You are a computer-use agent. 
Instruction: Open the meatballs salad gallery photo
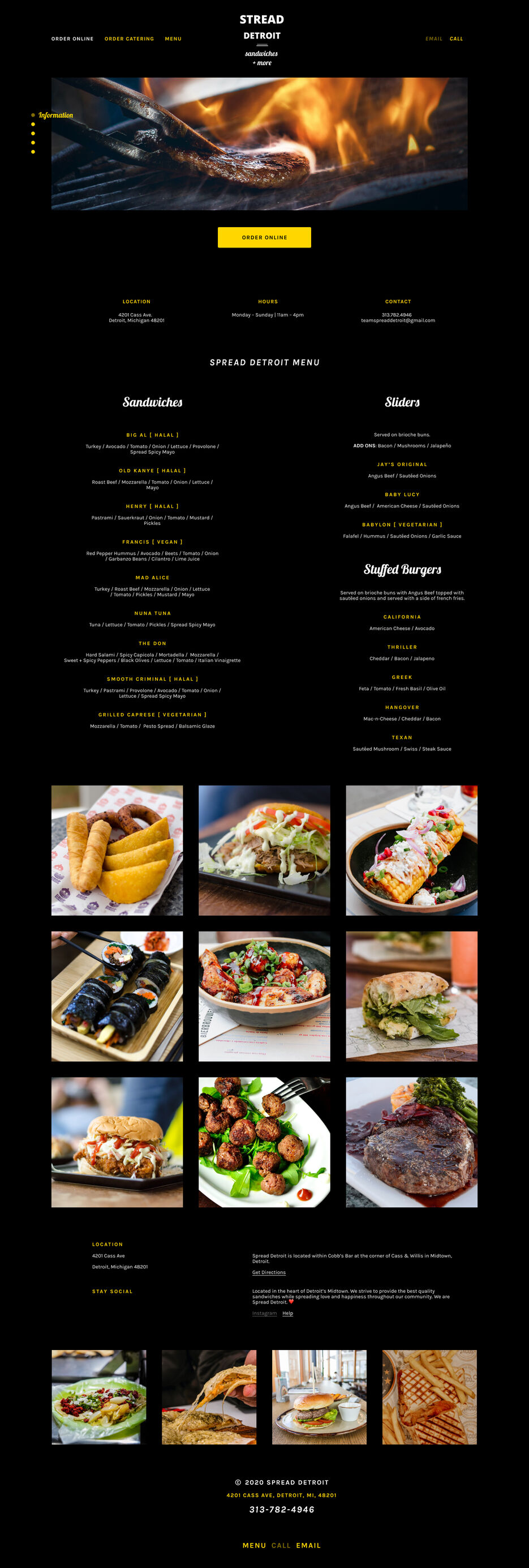[264, 1143]
